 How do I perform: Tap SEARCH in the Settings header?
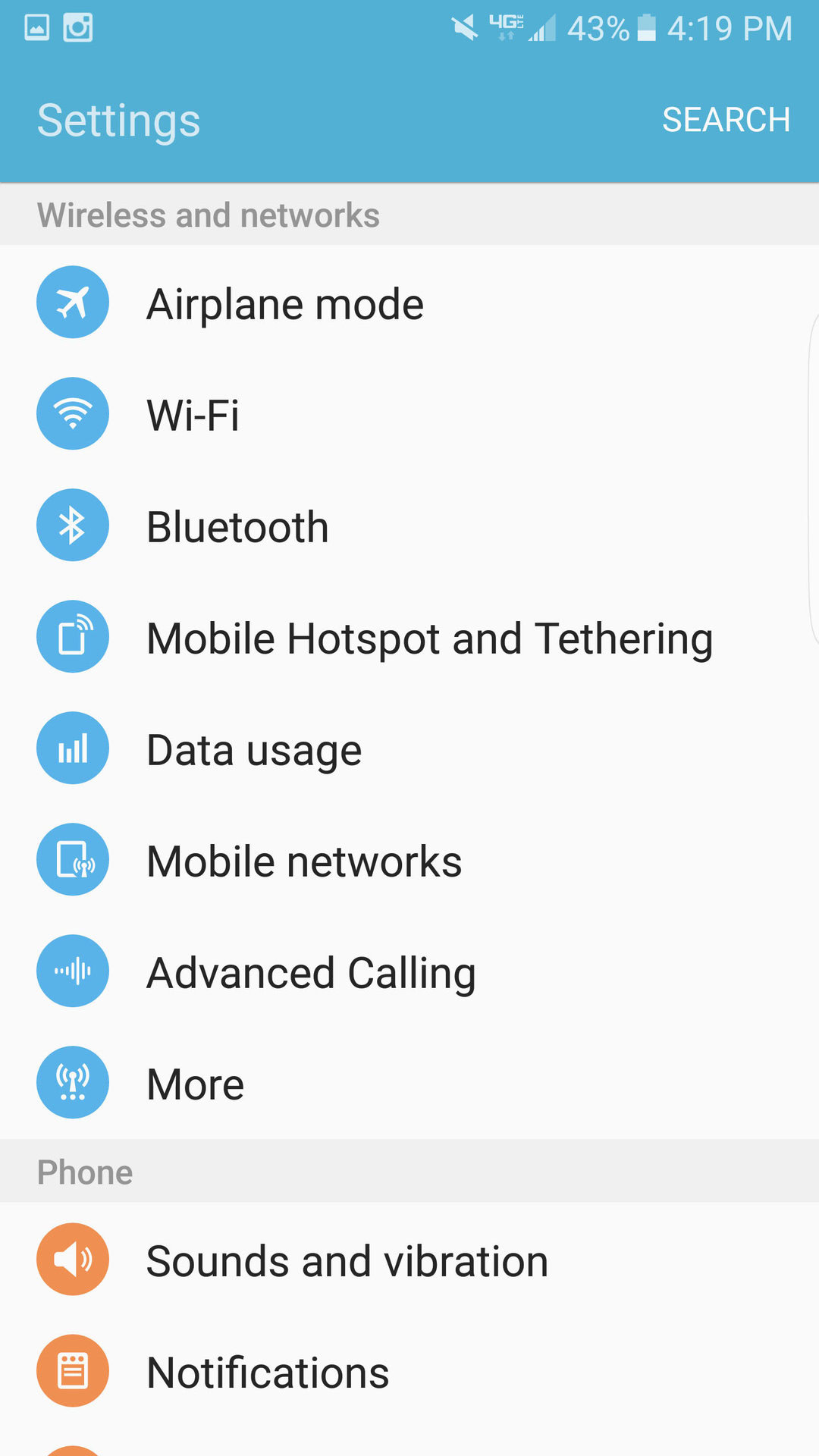coord(726,120)
